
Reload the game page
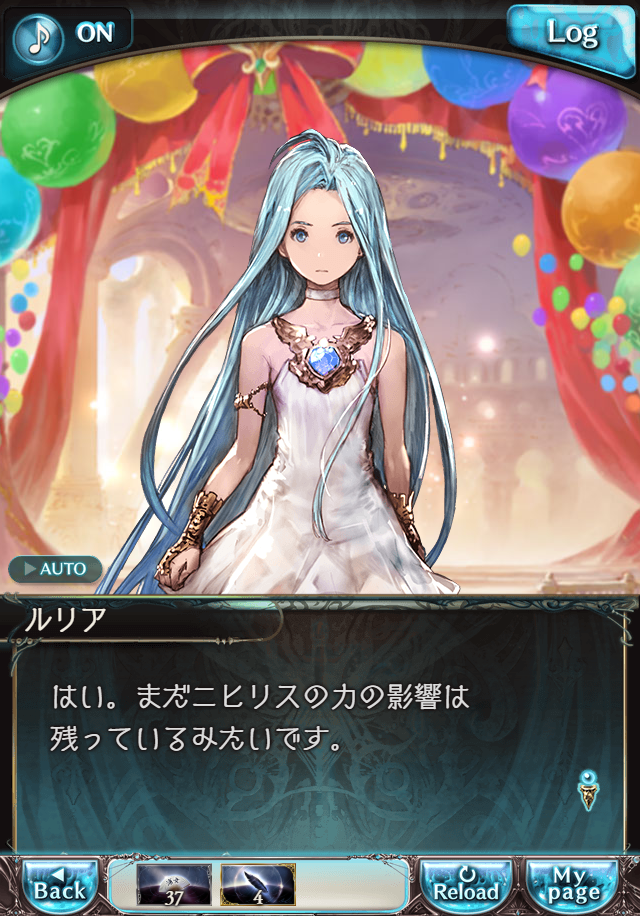point(466,884)
